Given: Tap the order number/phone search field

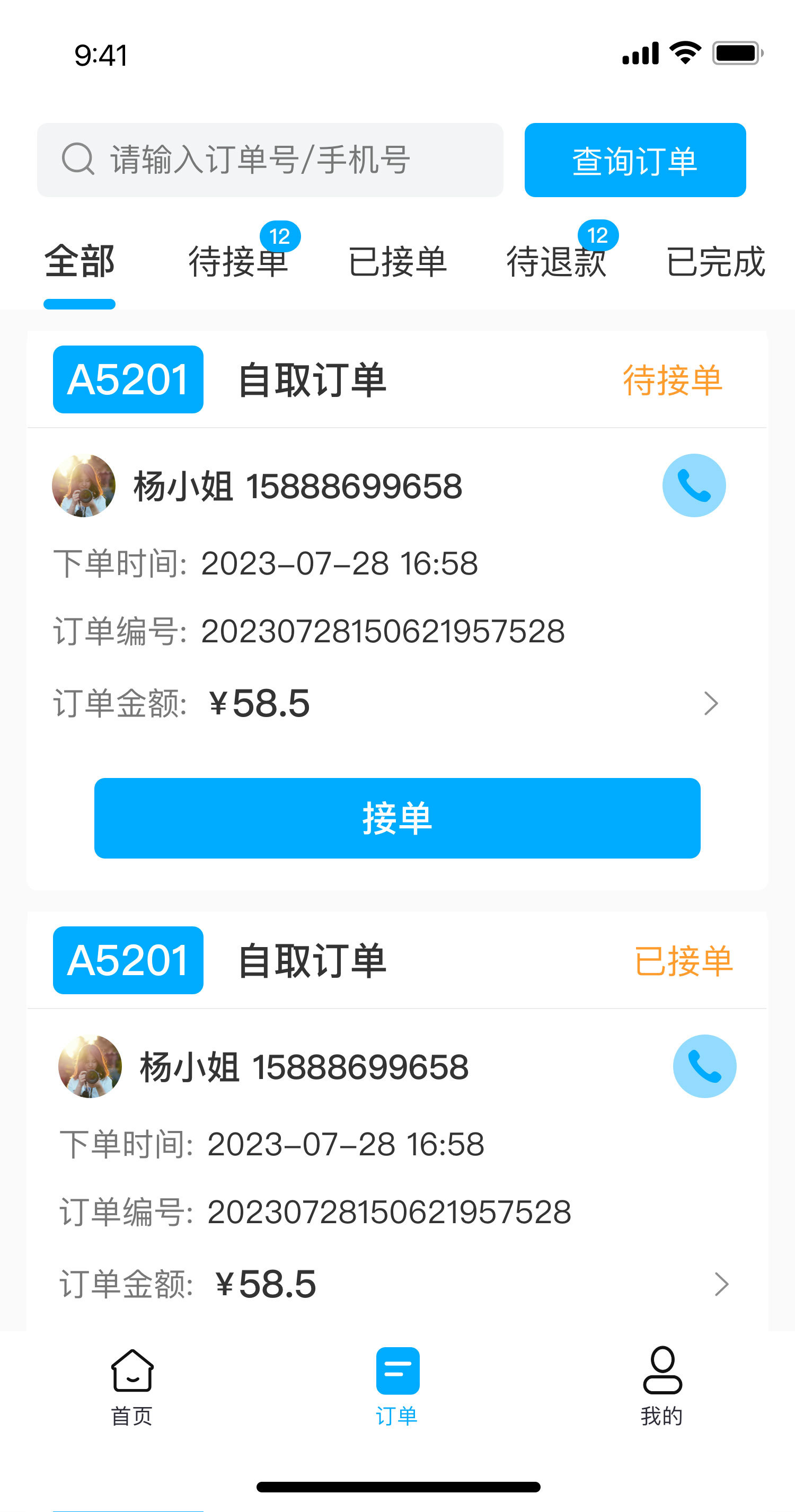Looking at the screenshot, I should [x=270, y=160].
